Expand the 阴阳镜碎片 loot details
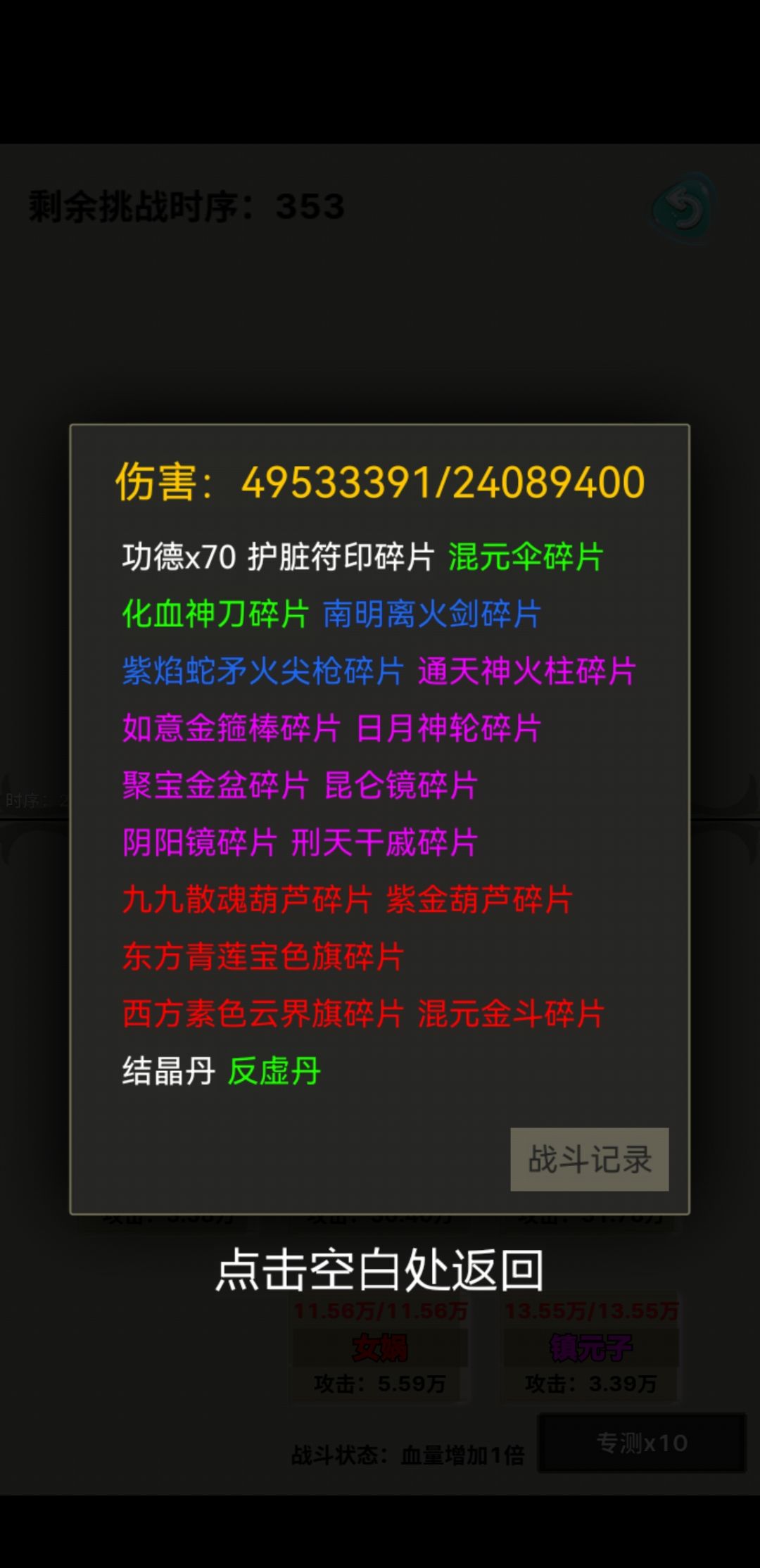 click(x=198, y=840)
